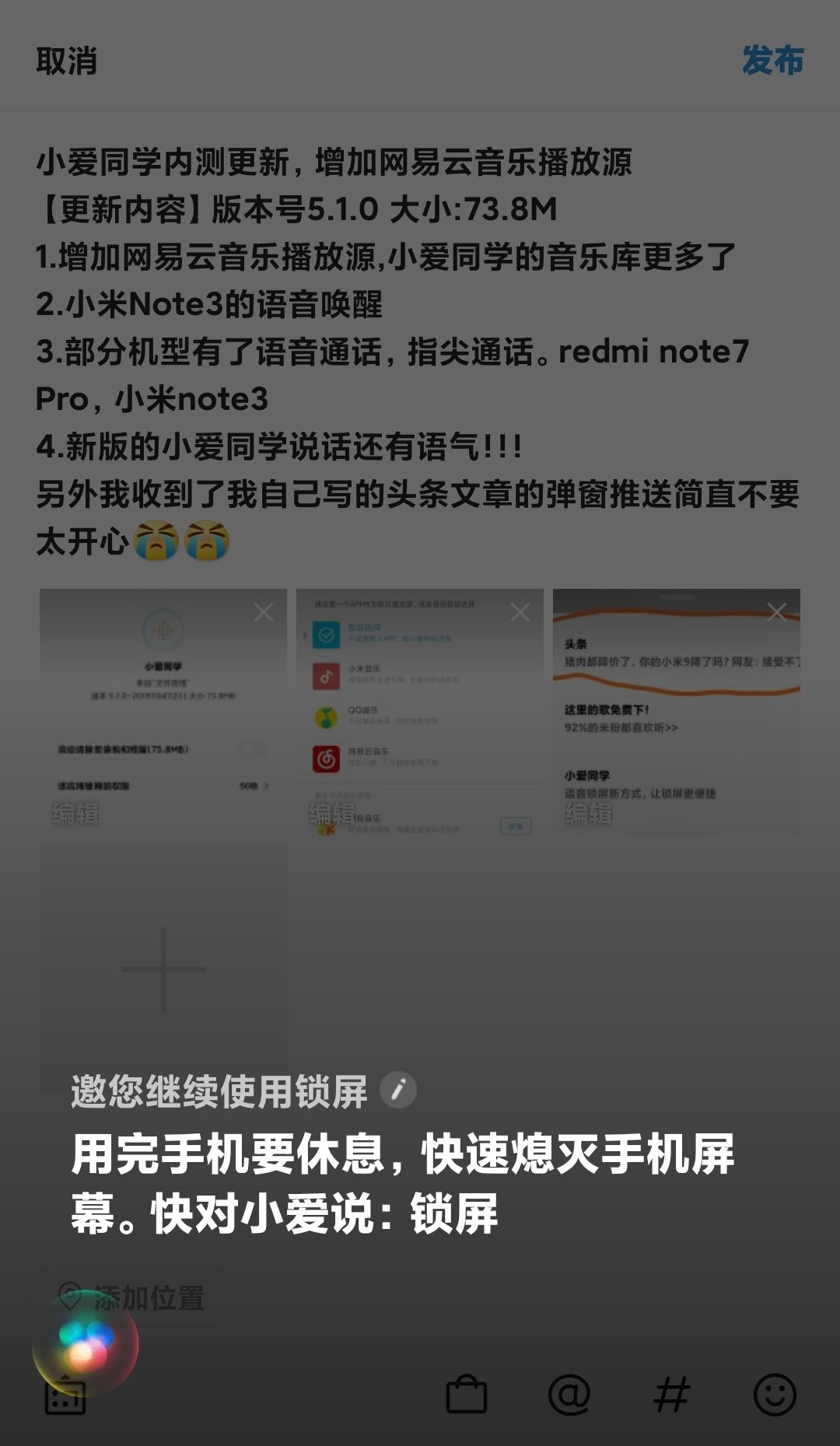
Task: Open the emoji picker
Action: coord(775,1395)
